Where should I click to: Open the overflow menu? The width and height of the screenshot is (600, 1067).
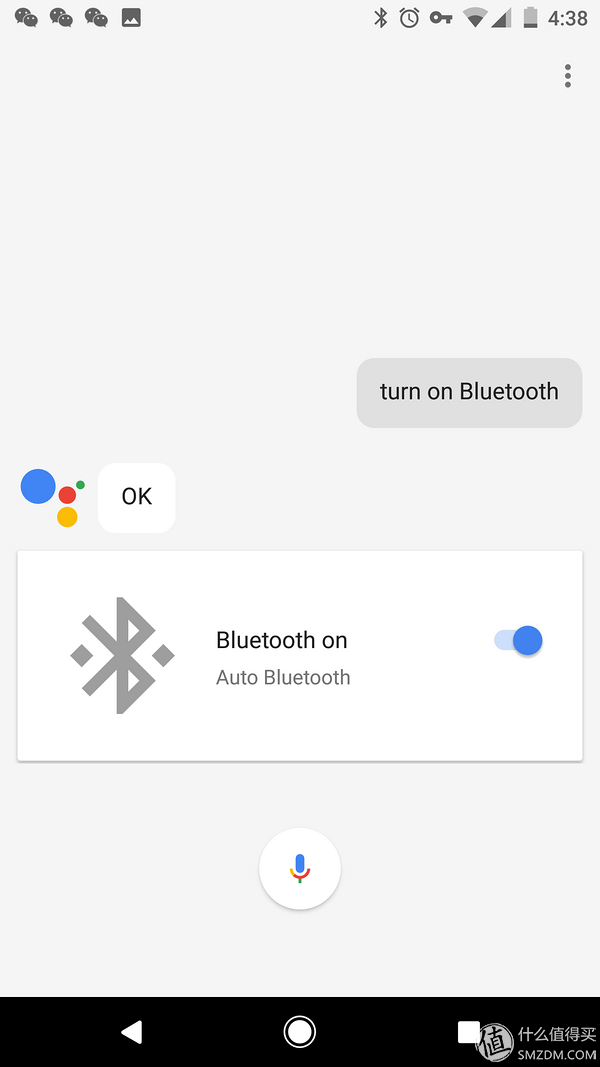coord(567,76)
